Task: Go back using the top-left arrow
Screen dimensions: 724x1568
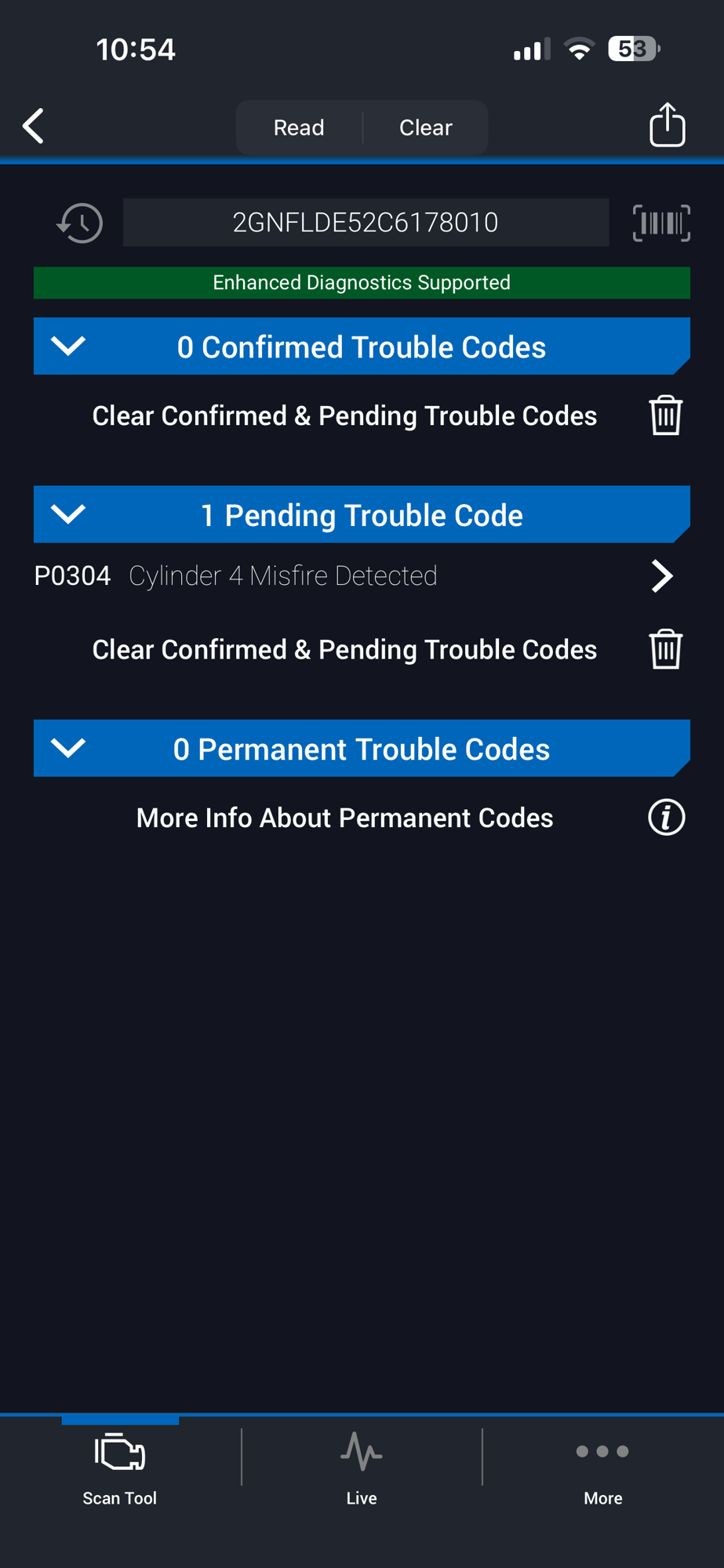Action: (33, 126)
